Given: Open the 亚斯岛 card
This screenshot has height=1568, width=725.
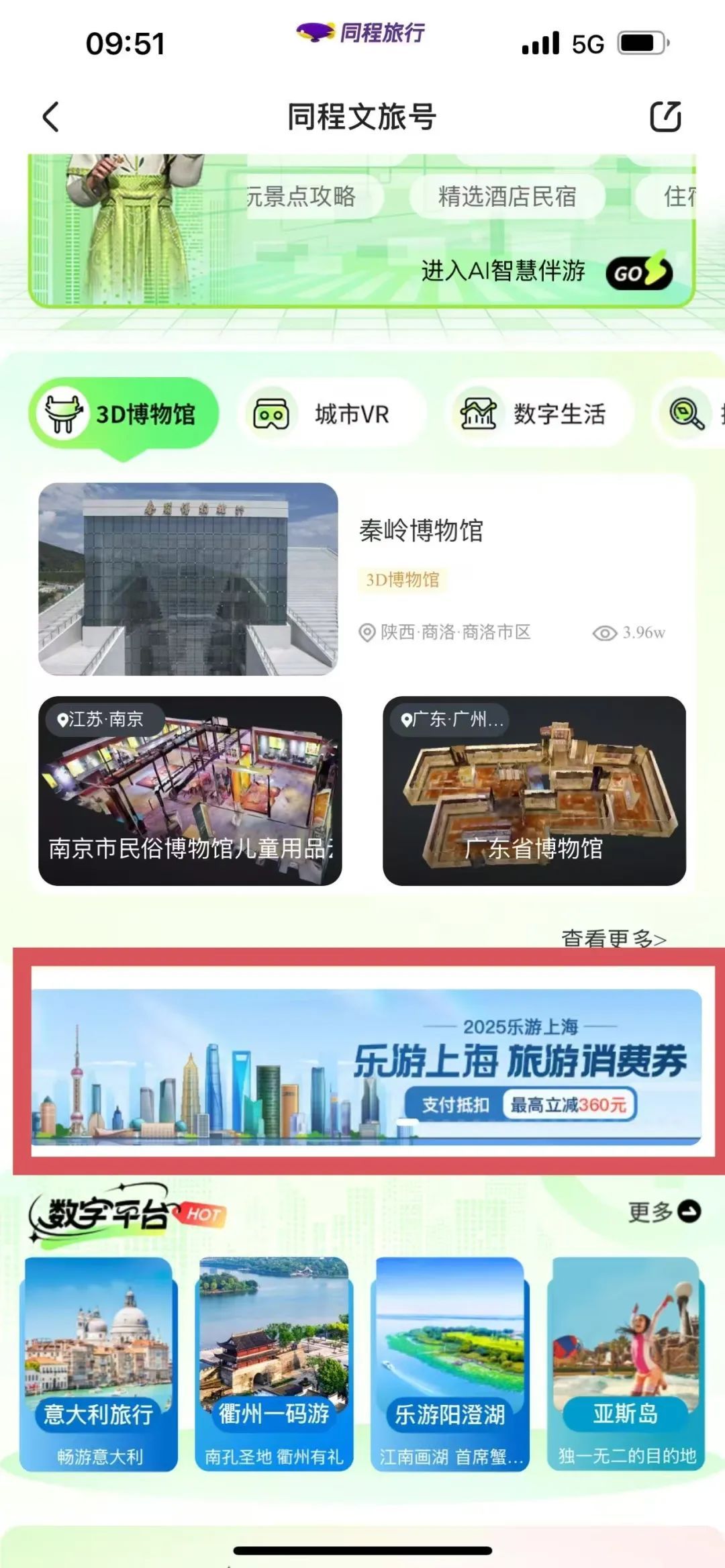Looking at the screenshot, I should (x=626, y=1363).
